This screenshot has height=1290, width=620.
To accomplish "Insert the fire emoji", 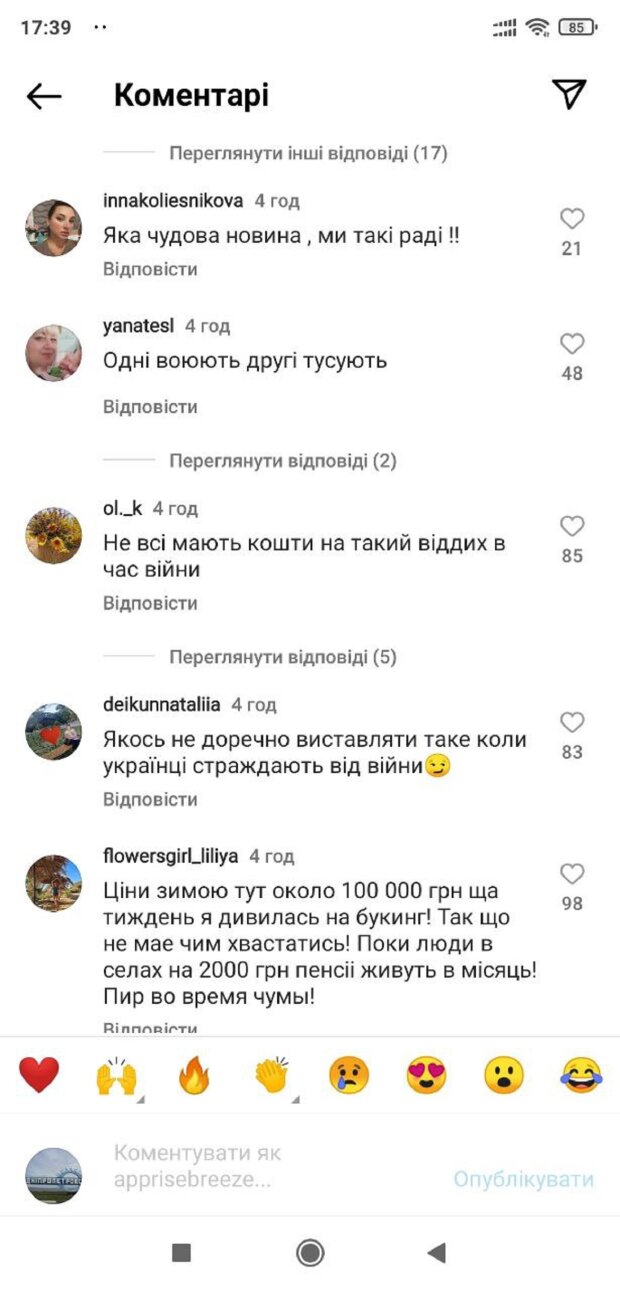I will pyautogui.click(x=194, y=1076).
